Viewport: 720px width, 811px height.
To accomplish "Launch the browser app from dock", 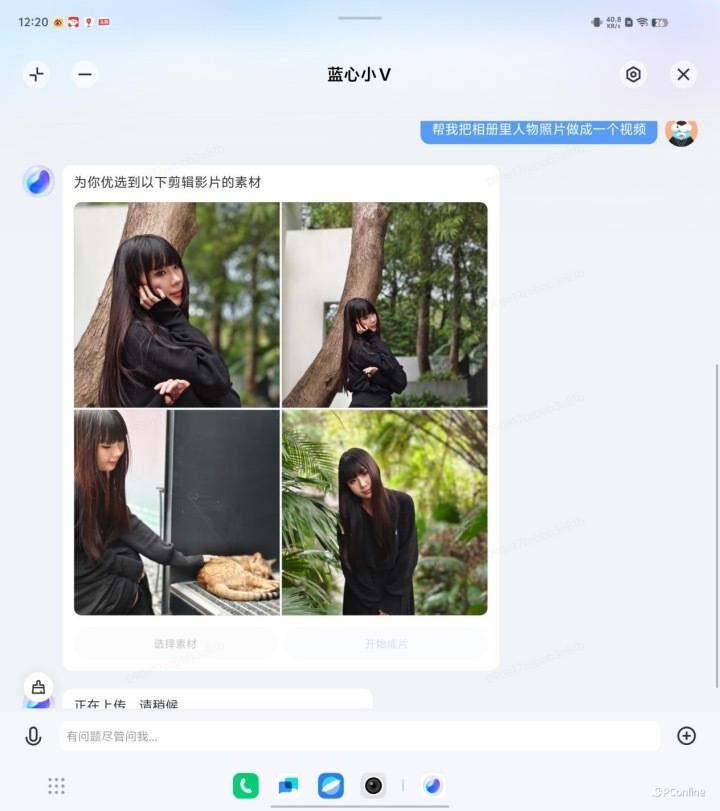I will [331, 786].
